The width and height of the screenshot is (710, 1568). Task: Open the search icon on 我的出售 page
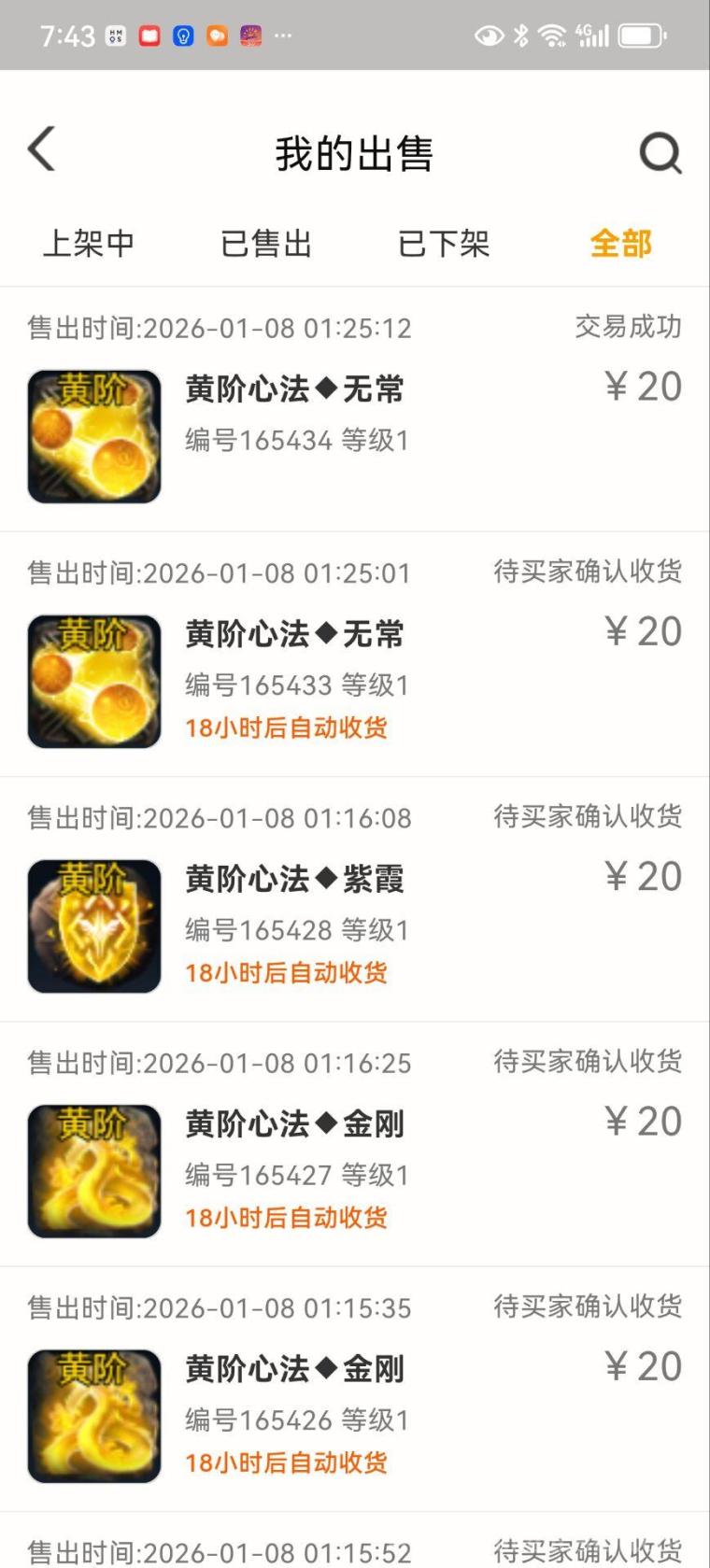661,153
